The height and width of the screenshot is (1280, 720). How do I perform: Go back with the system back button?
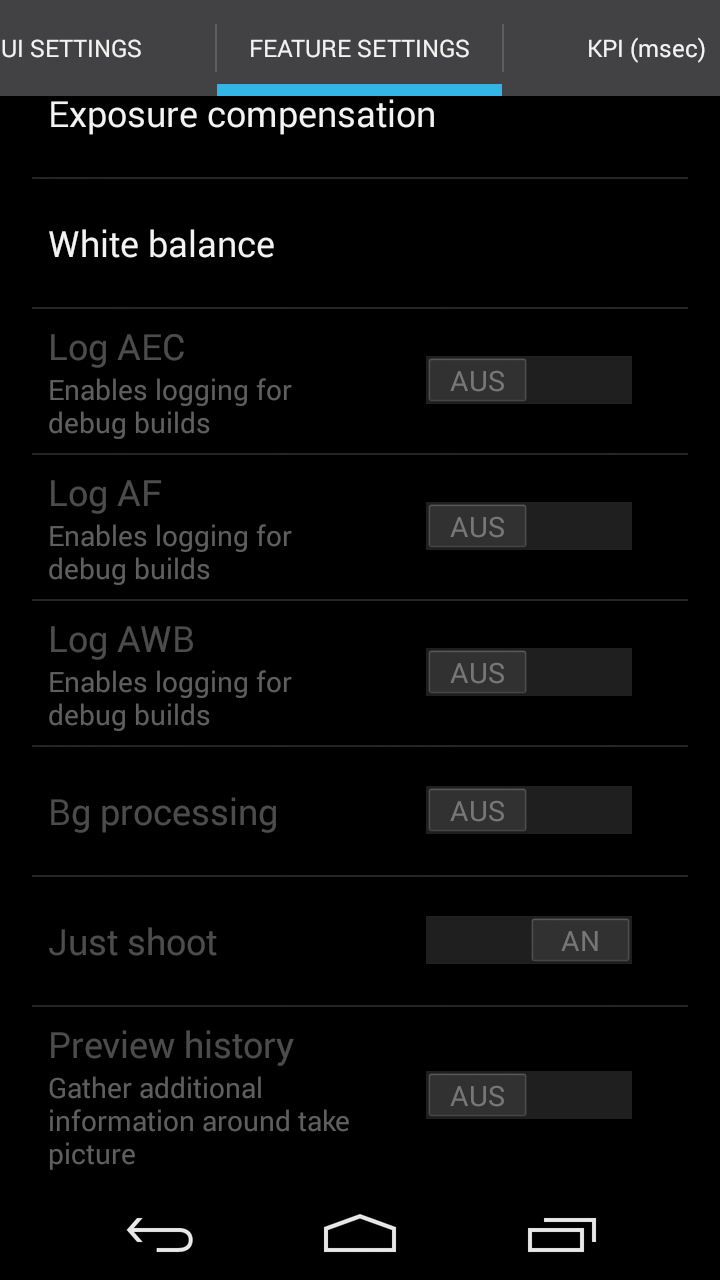coord(160,1235)
